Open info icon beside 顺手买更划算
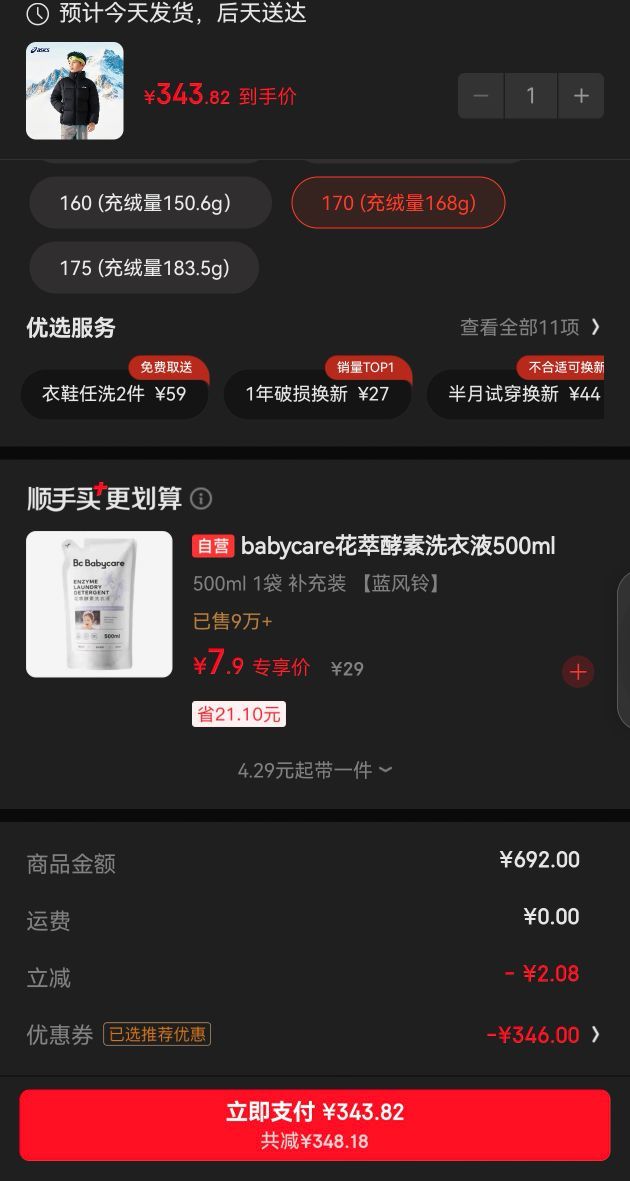 coord(201,498)
